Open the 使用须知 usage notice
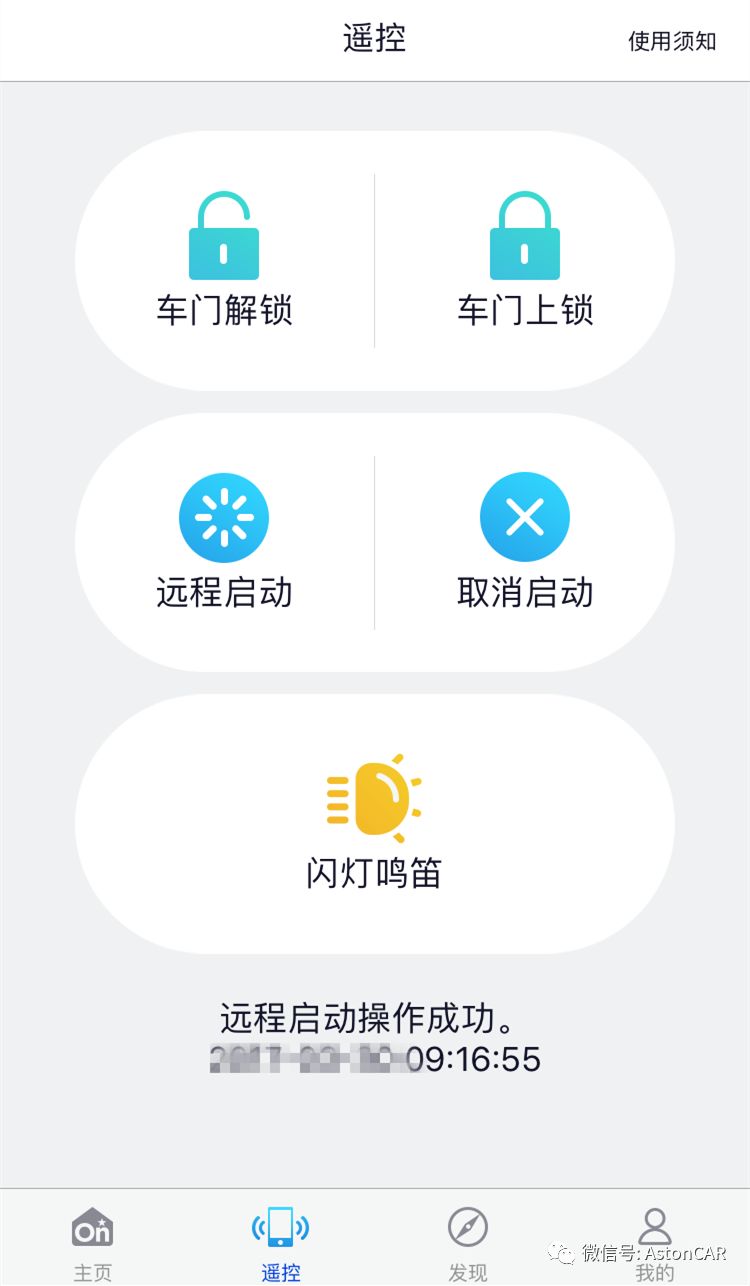 [x=672, y=41]
